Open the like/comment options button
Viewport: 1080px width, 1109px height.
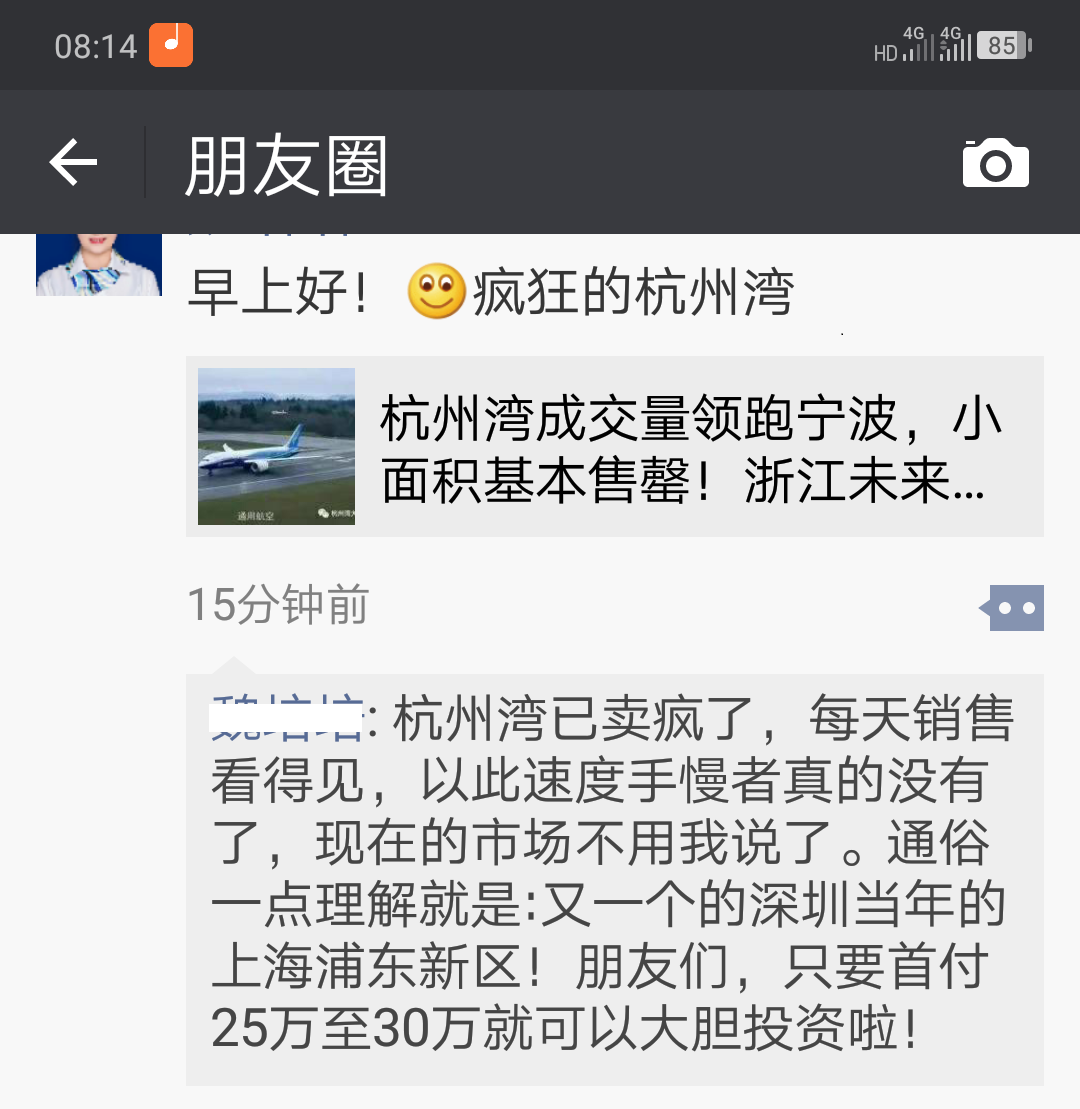1014,608
